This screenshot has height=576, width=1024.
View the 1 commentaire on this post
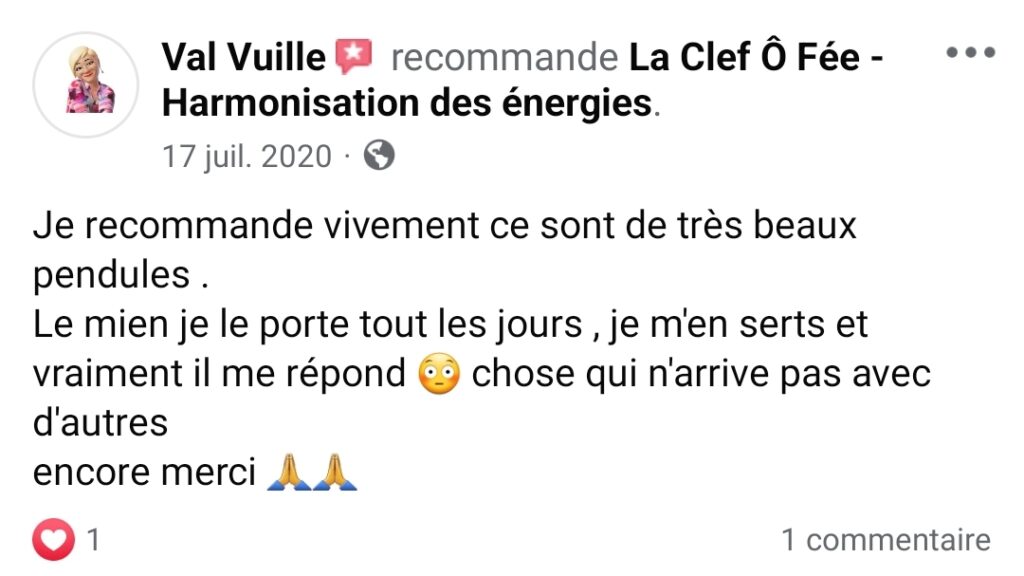[x=886, y=540]
